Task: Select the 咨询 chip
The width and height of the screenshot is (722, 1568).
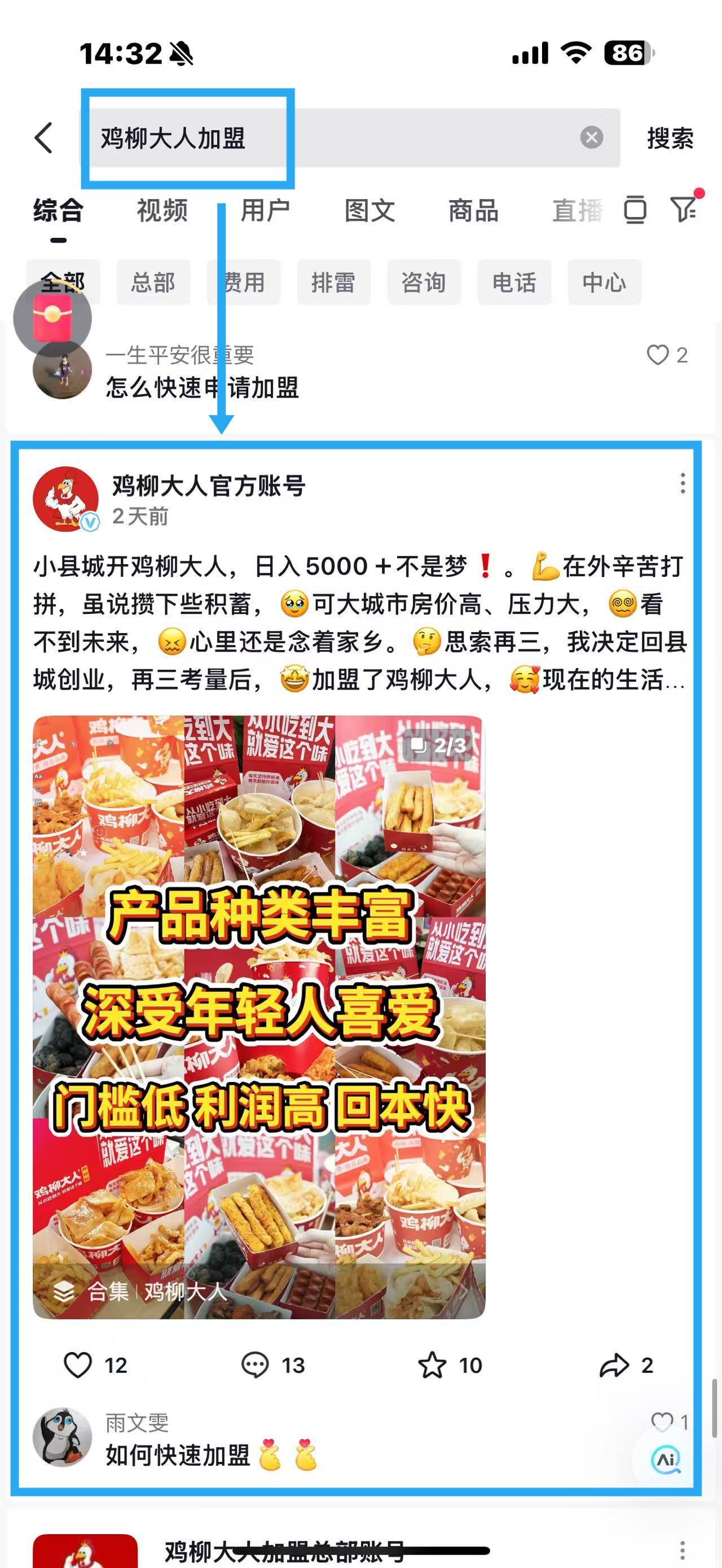Action: (x=423, y=282)
